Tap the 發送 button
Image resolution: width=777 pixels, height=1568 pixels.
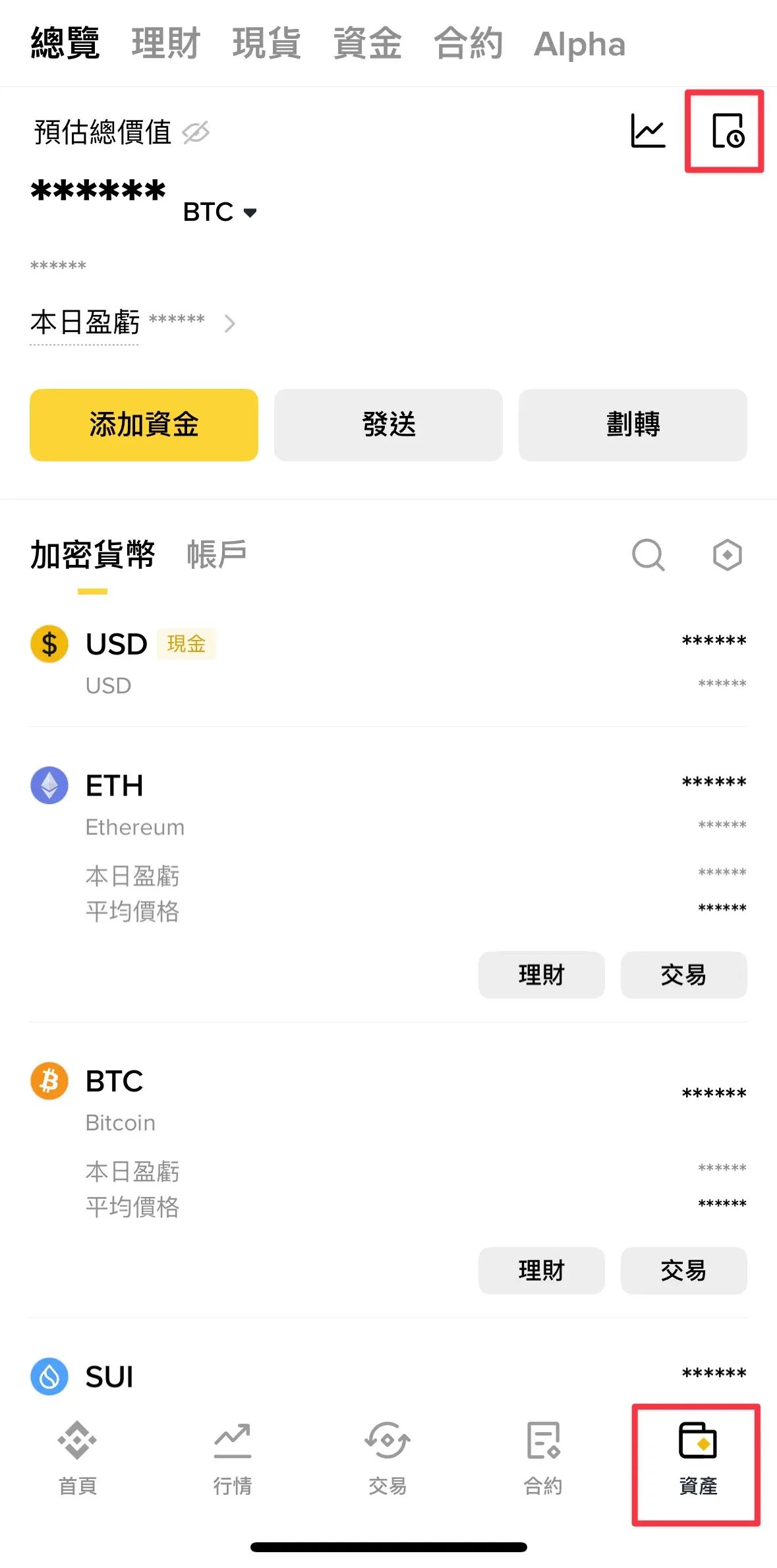[388, 424]
